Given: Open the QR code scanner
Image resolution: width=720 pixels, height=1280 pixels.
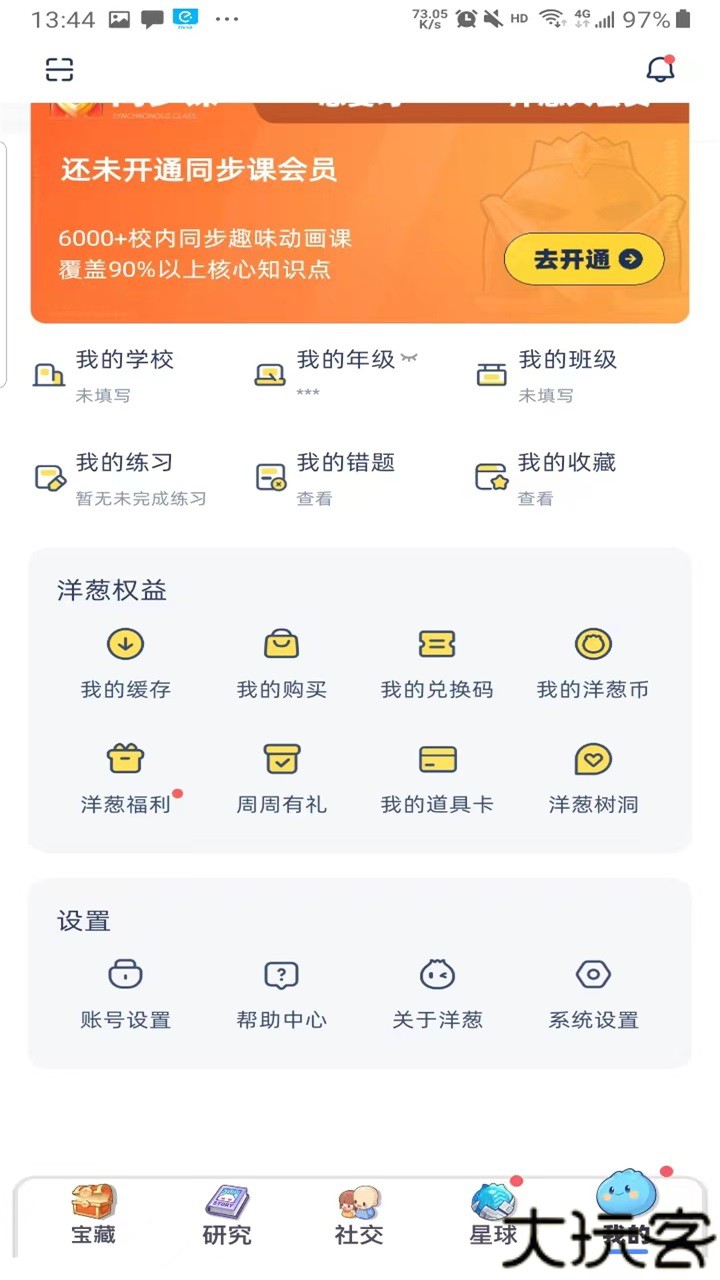Looking at the screenshot, I should pyautogui.click(x=58, y=70).
